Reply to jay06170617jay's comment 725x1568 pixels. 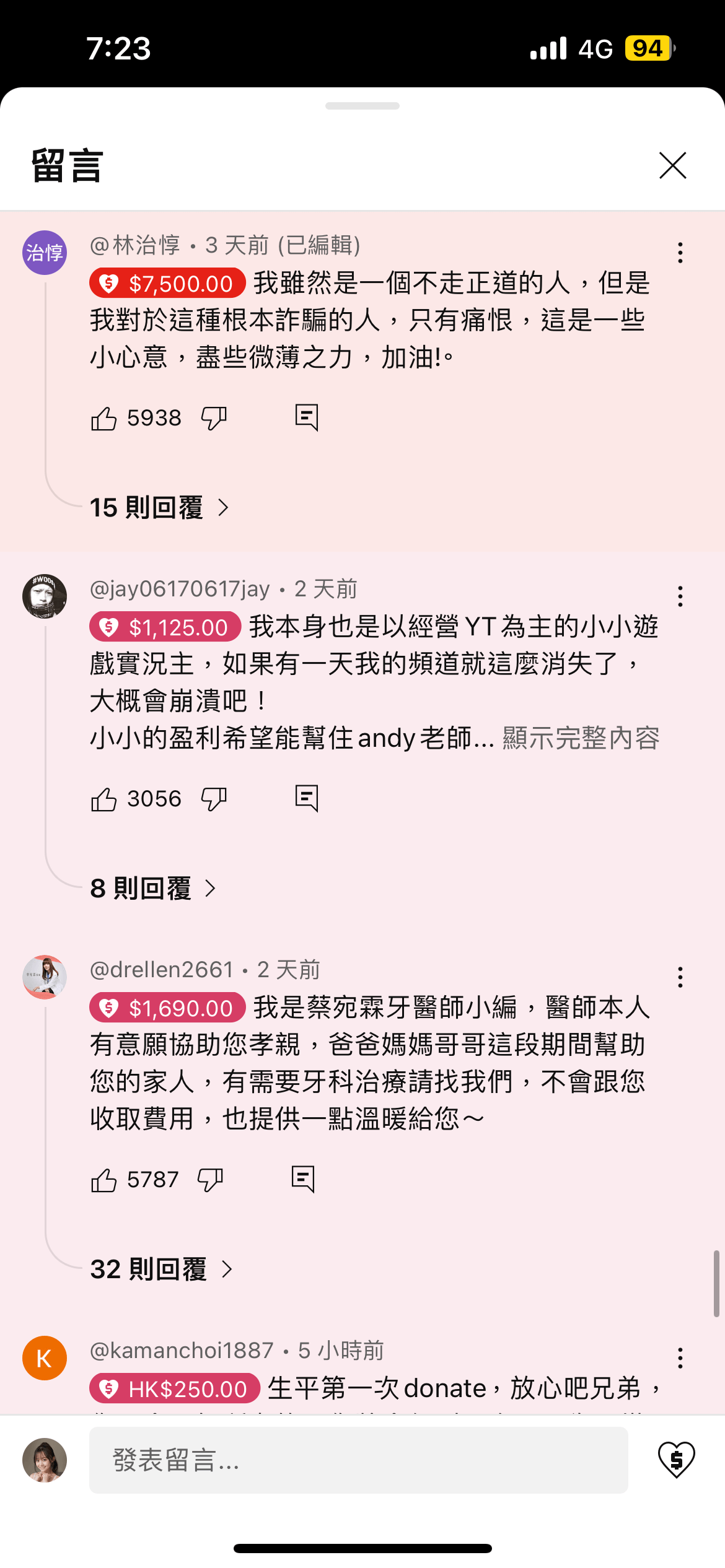(x=306, y=799)
